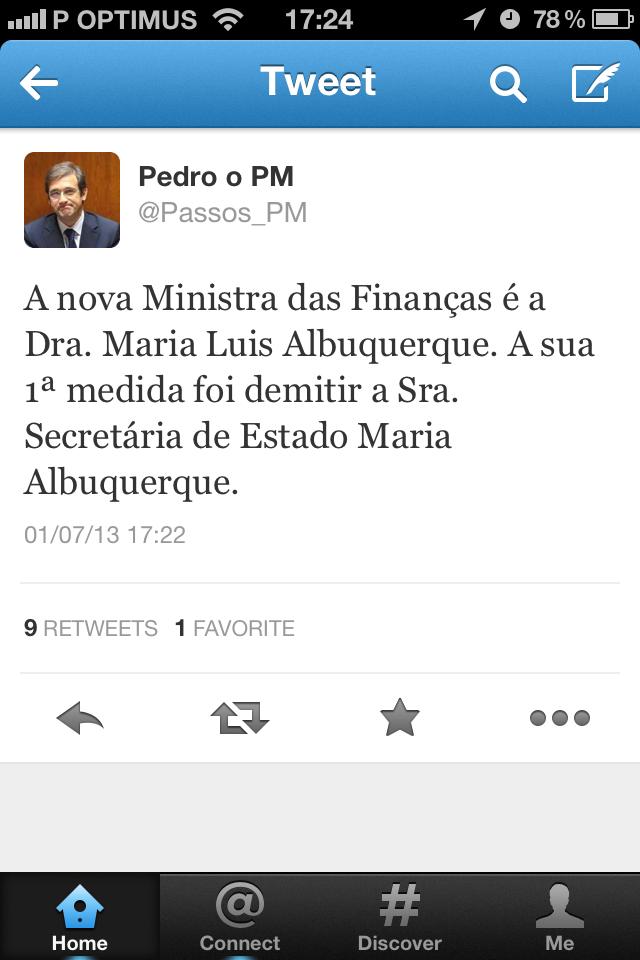View the 9 retweets list
The image size is (640, 960).
[x=91, y=628]
